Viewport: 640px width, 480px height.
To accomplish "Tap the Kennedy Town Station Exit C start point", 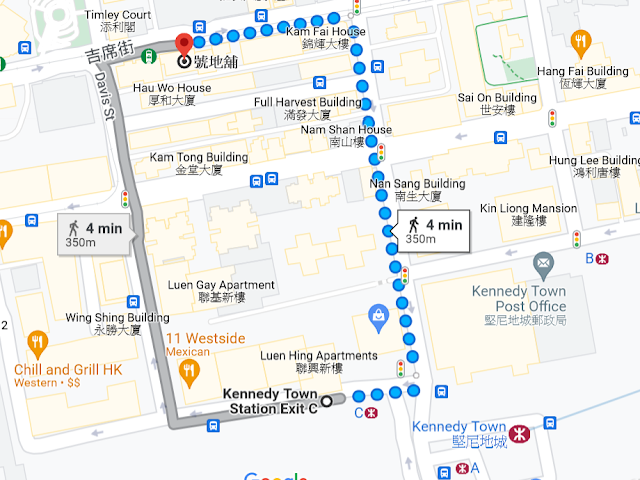I will coord(327,403).
